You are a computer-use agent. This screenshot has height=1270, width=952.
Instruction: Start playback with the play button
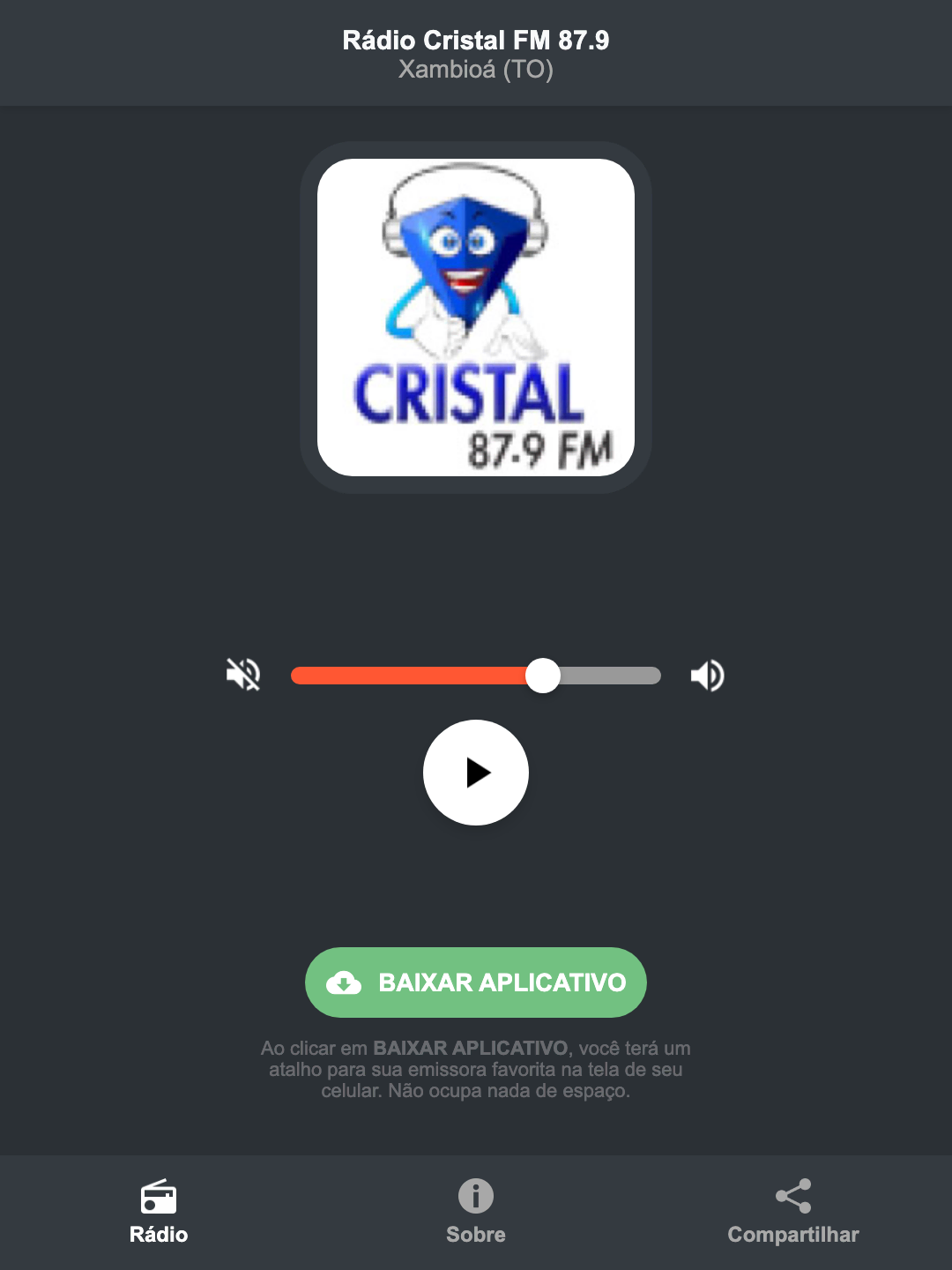point(476,773)
